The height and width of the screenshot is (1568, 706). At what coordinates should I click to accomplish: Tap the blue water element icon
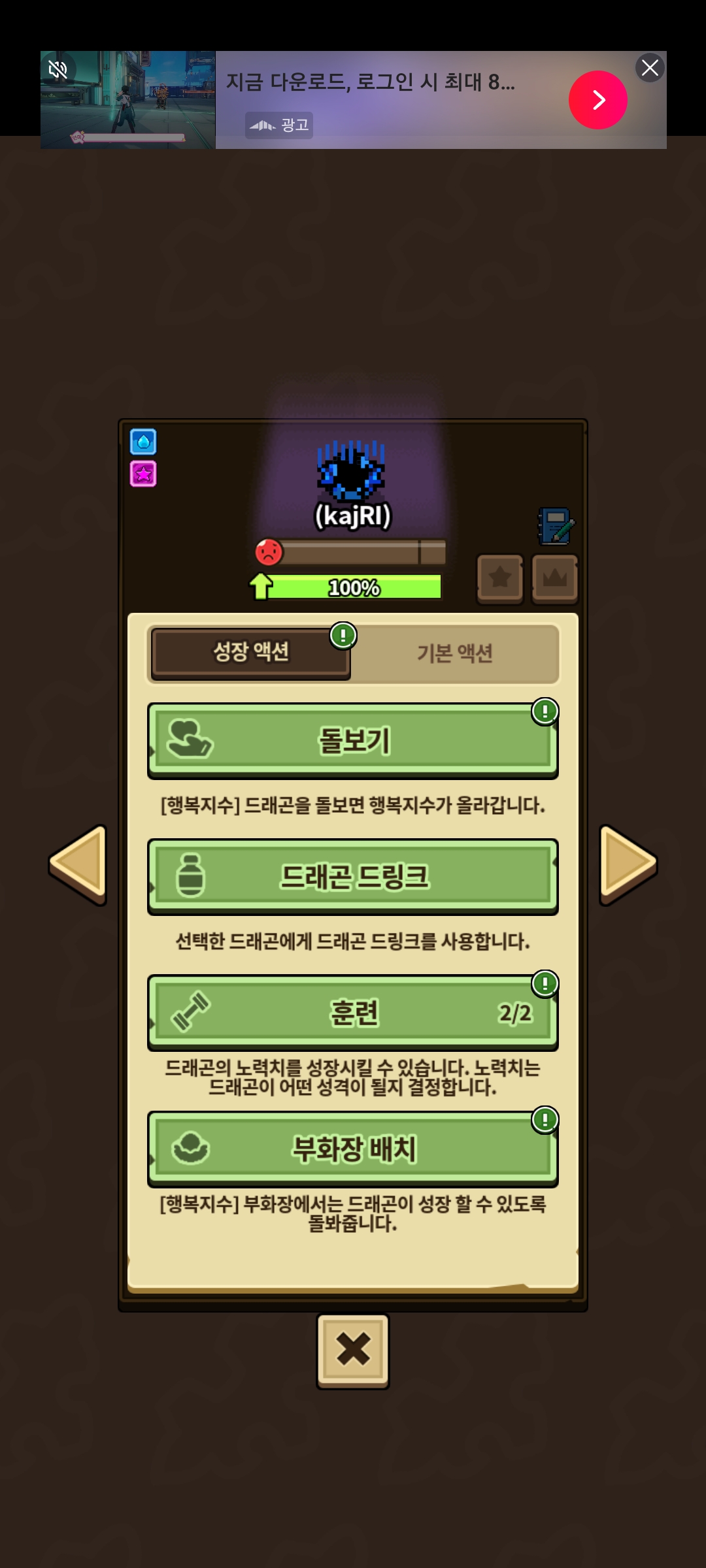tap(143, 442)
